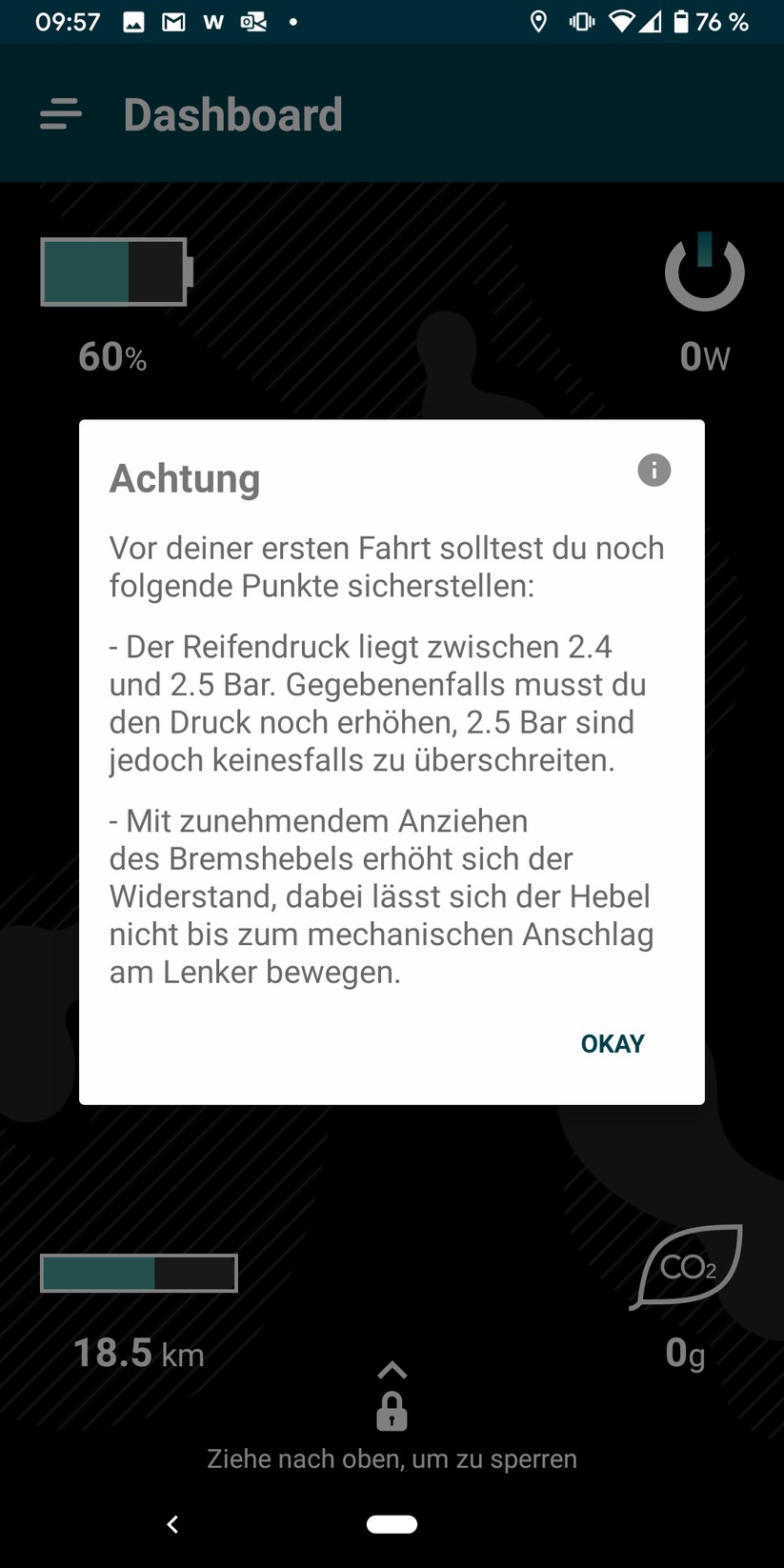
Task: Open the info icon in the dialog
Action: 653,471
